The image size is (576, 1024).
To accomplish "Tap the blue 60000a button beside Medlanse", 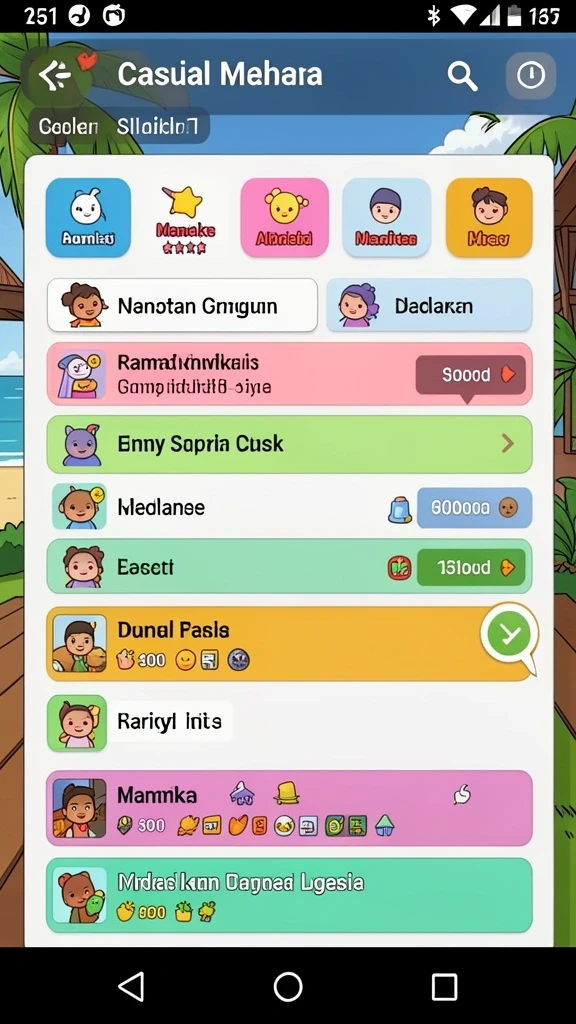I will [x=474, y=507].
